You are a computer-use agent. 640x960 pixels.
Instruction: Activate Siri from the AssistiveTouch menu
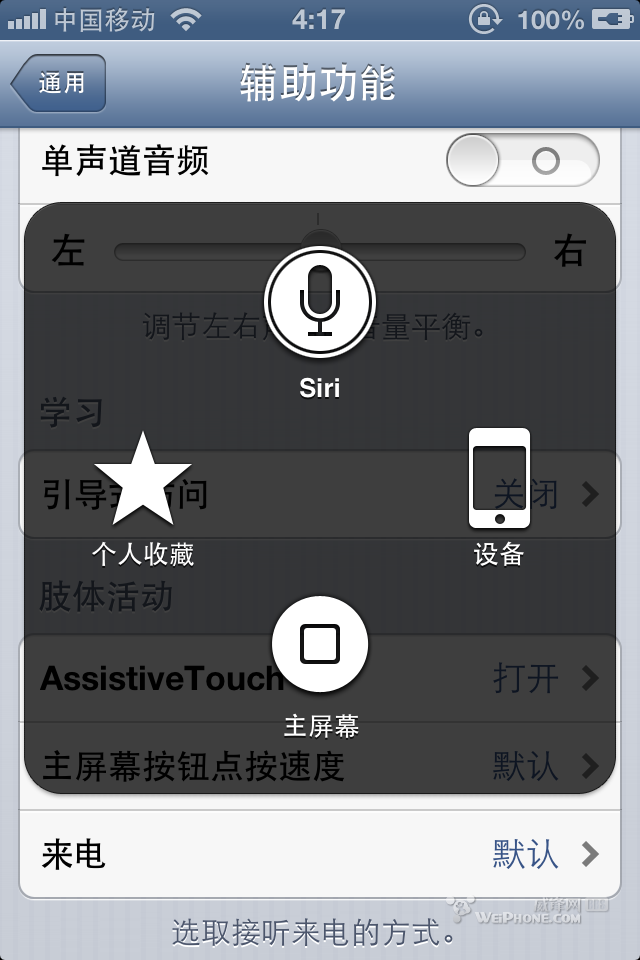click(319, 301)
